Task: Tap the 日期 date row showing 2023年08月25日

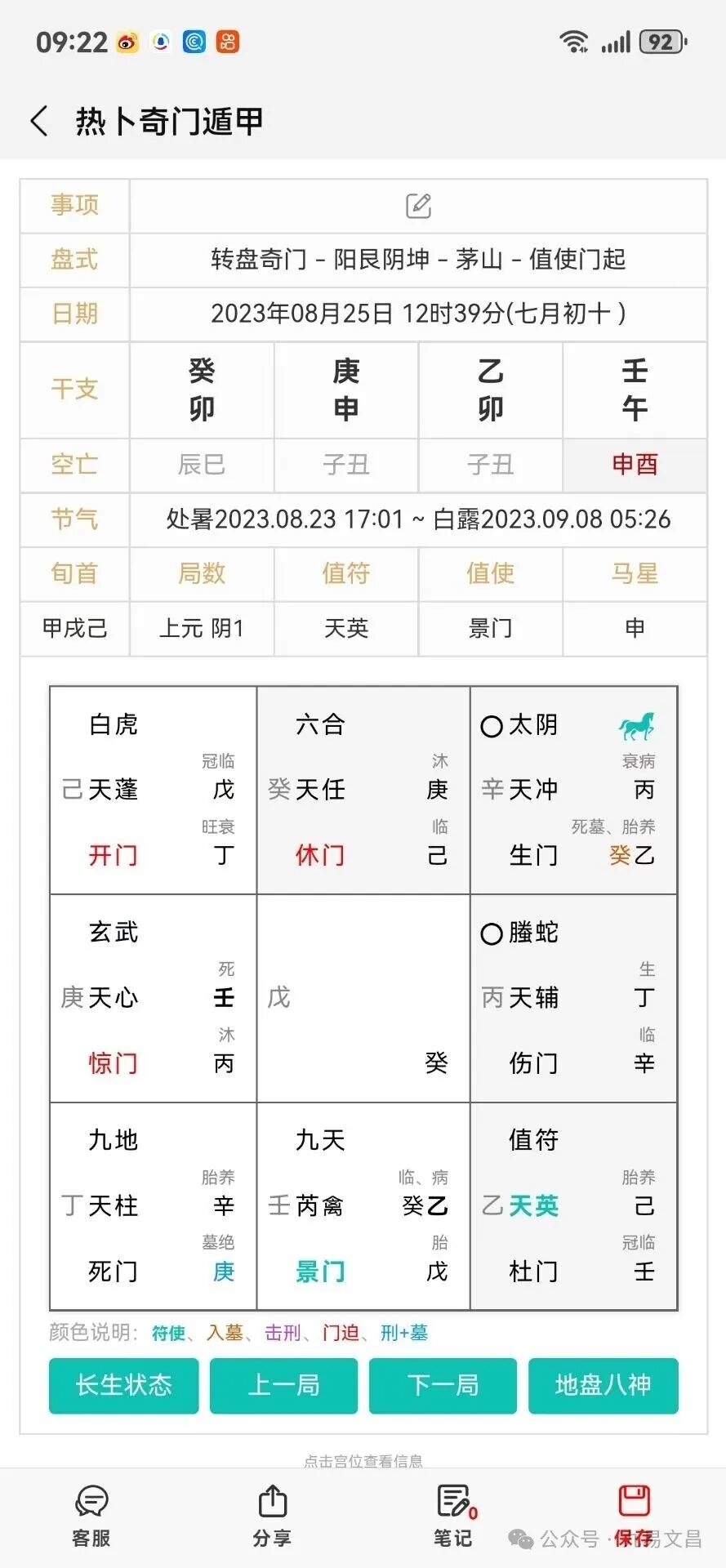Action: (419, 314)
